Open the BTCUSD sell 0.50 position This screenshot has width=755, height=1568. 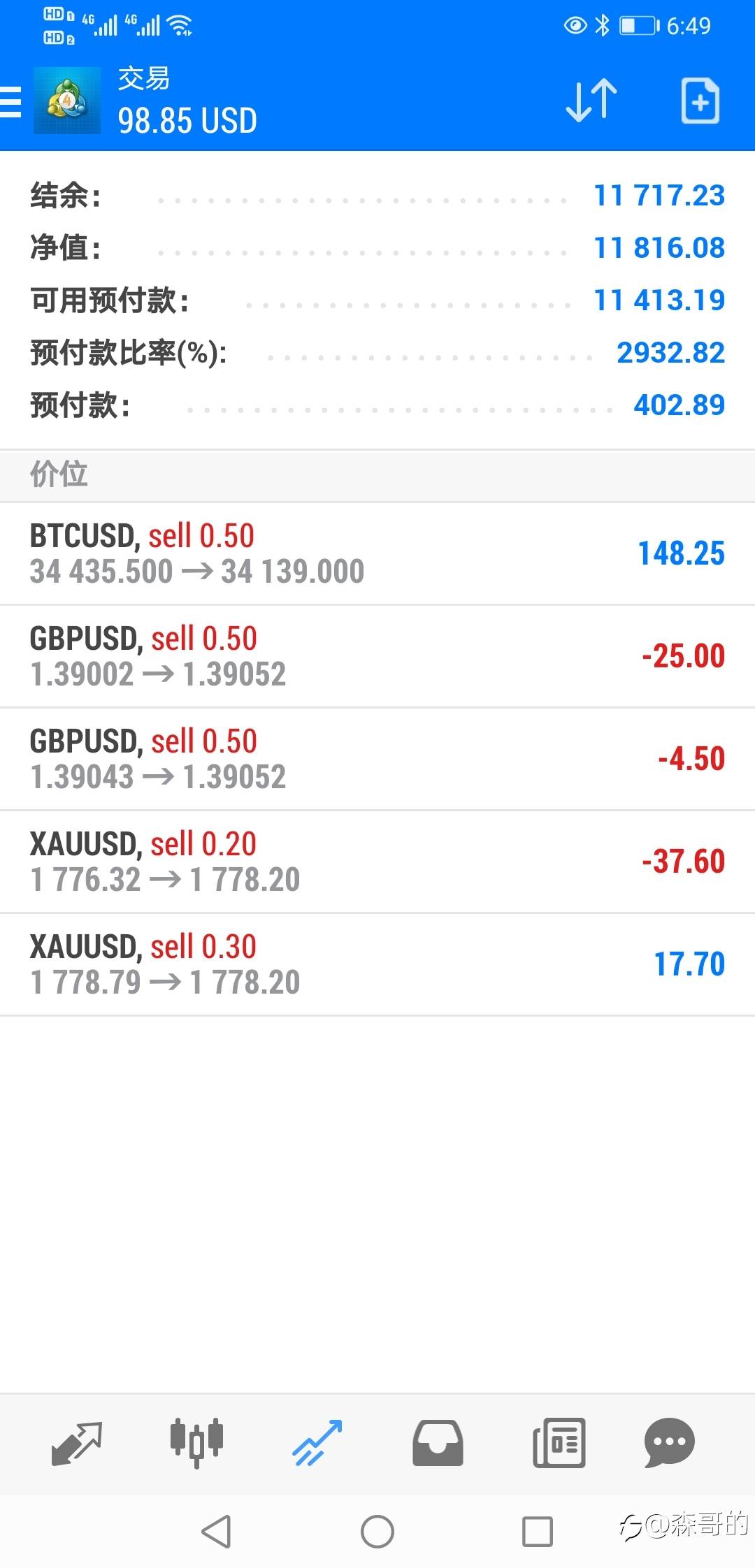[377, 554]
